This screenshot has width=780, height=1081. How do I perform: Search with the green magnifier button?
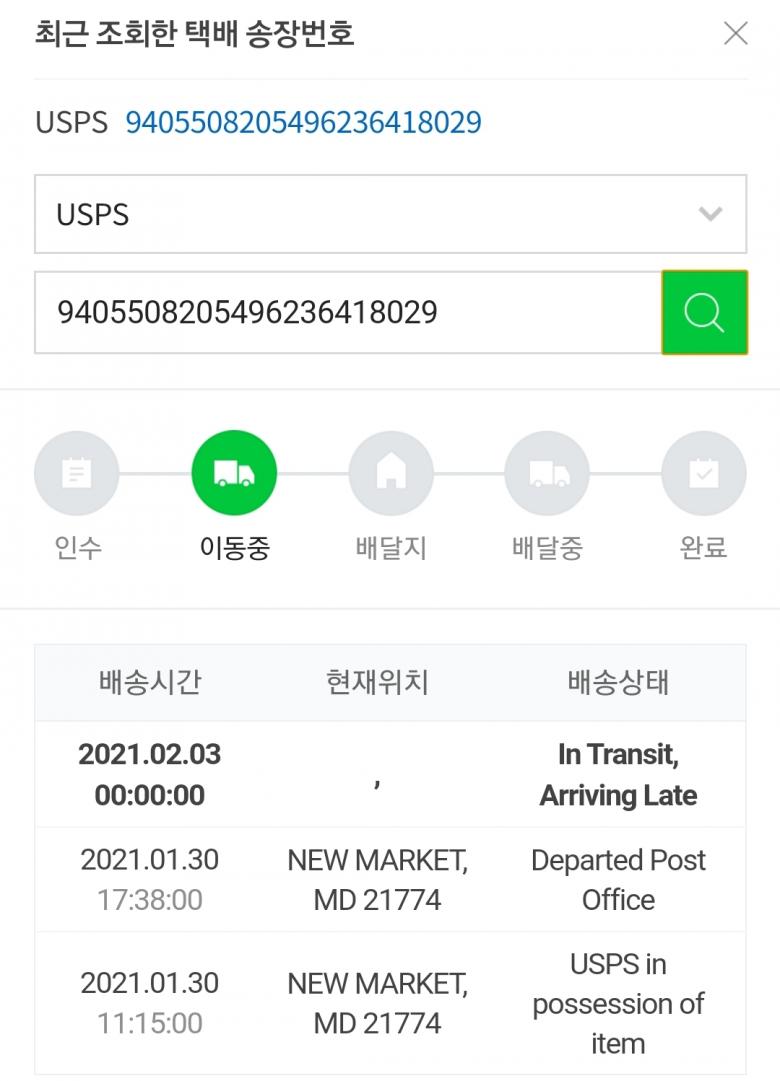point(704,312)
